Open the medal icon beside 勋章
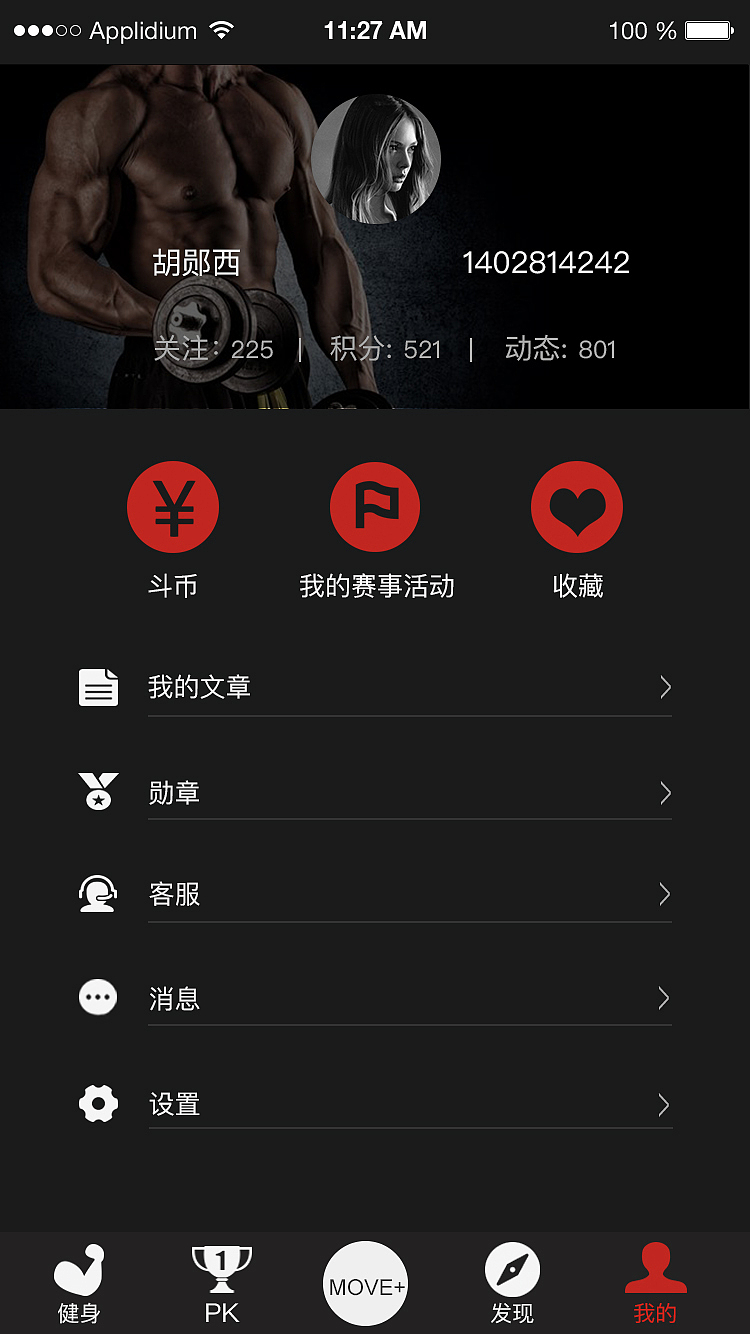750x1334 pixels. pos(97,792)
